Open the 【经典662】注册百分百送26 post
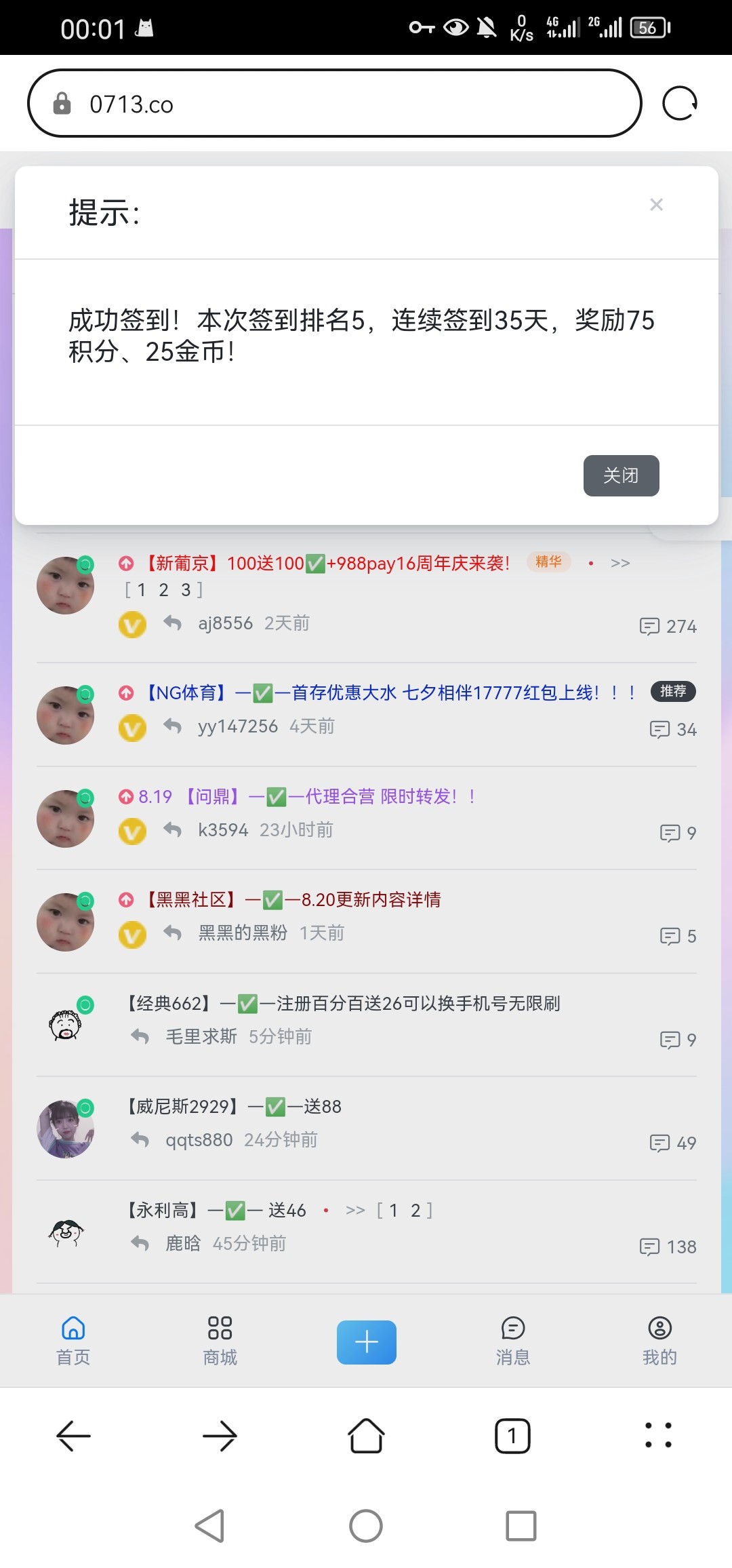The width and height of the screenshot is (732, 1568). (344, 1004)
